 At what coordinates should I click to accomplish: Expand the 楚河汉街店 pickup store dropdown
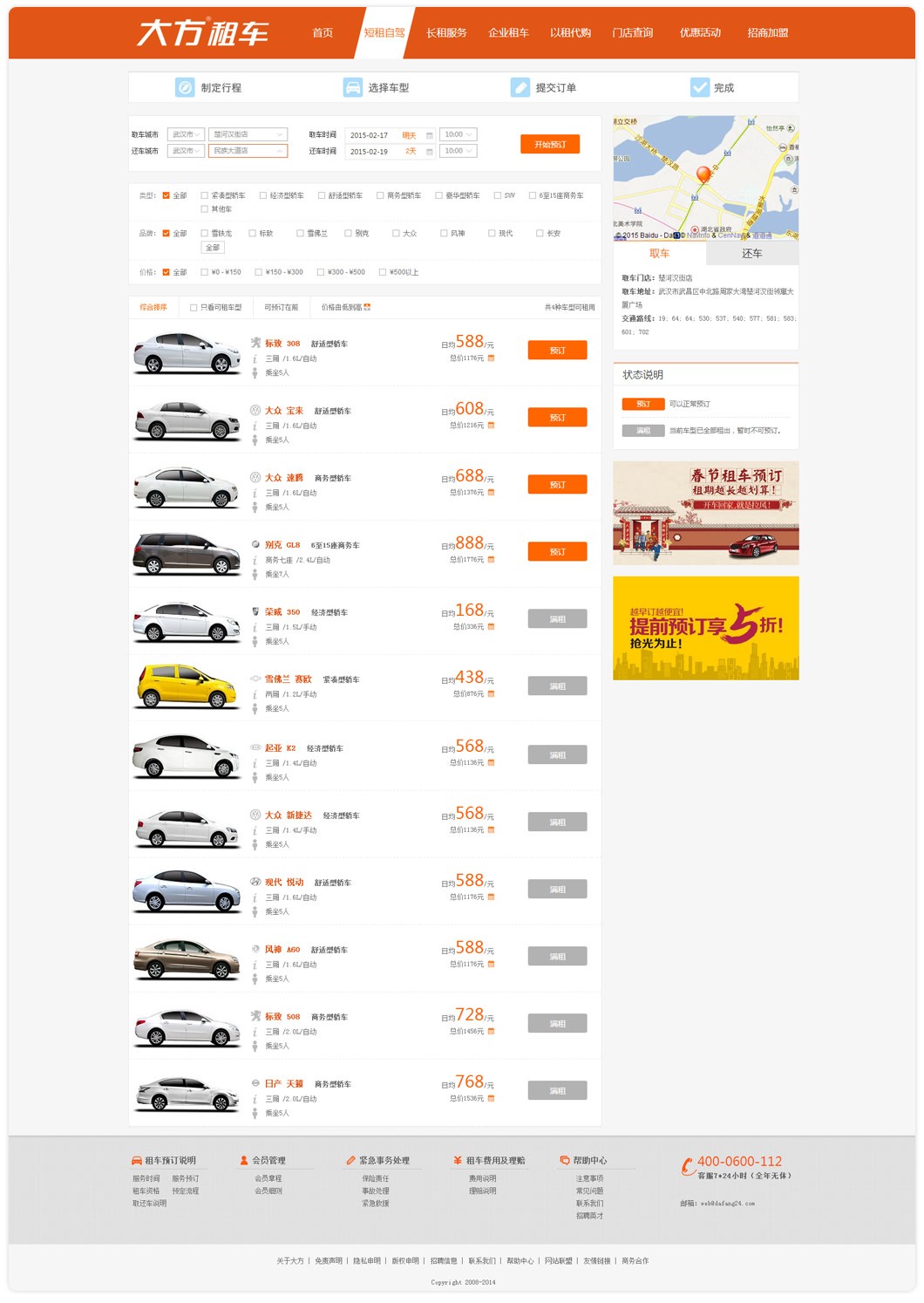tap(248, 134)
